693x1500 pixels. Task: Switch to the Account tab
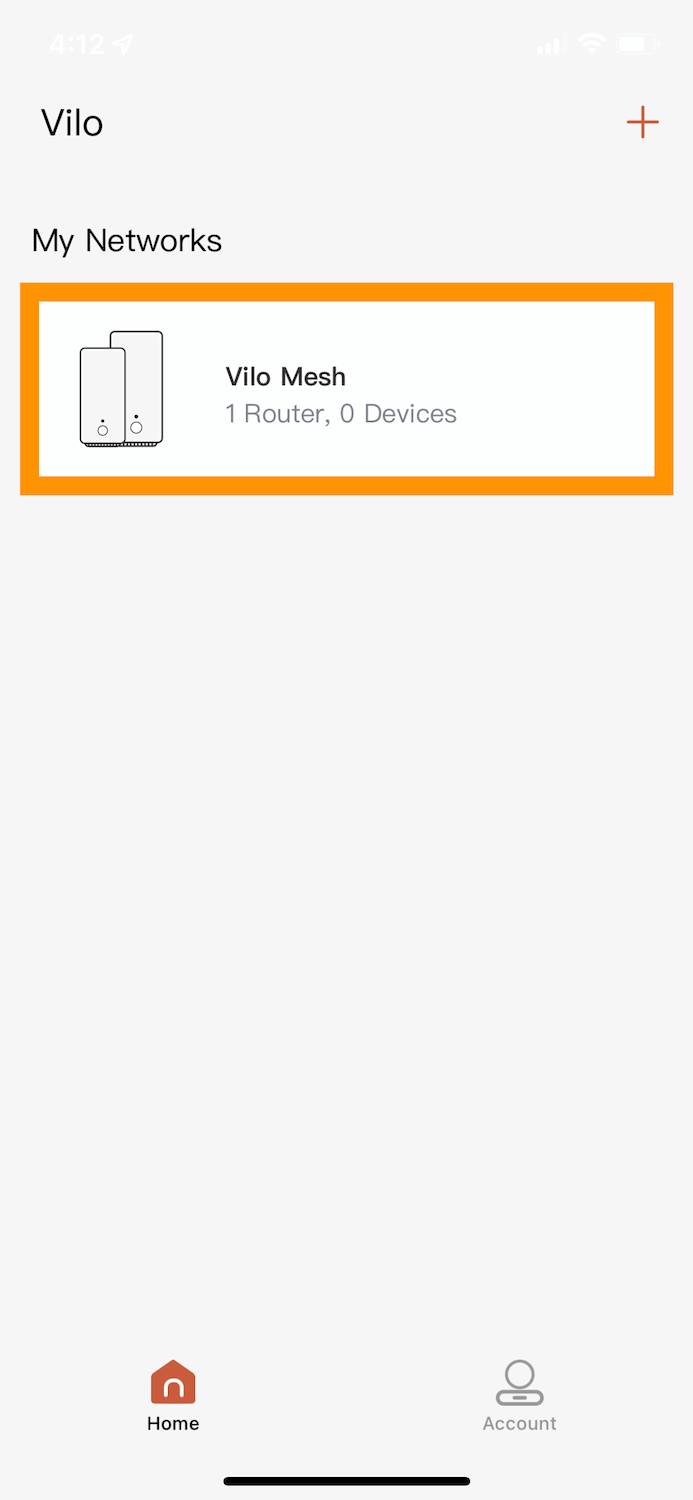click(x=519, y=1396)
